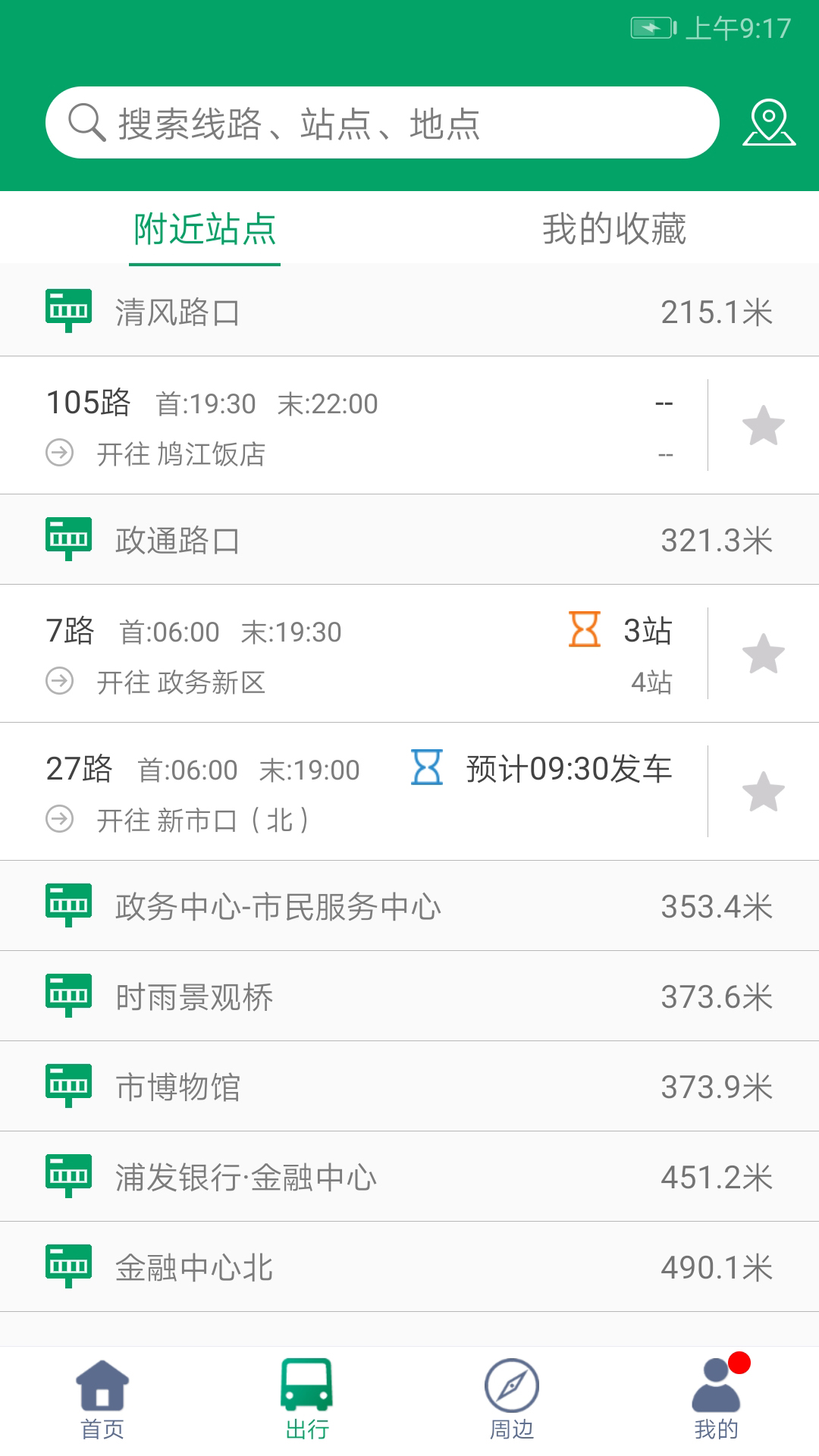
Task: Favorite the 27路 route star
Action: pyautogui.click(x=761, y=791)
